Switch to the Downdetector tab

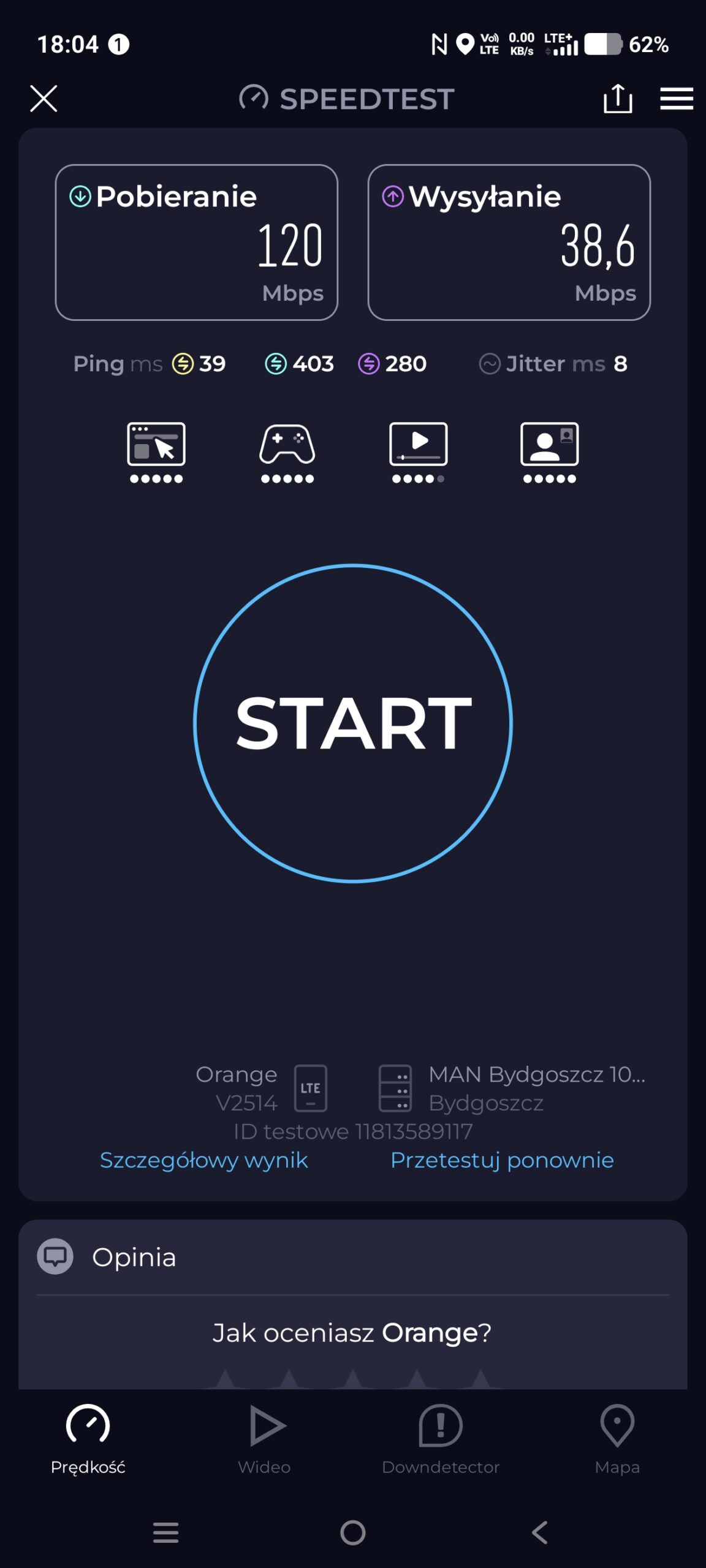point(441,1440)
